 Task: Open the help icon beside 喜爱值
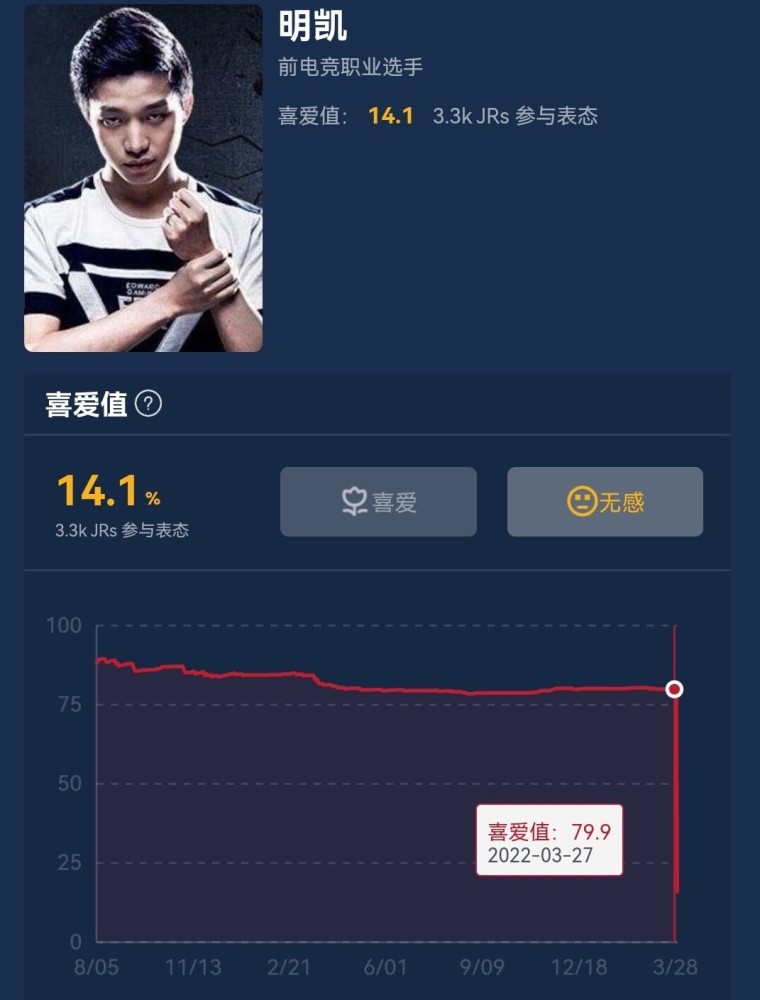(x=148, y=404)
